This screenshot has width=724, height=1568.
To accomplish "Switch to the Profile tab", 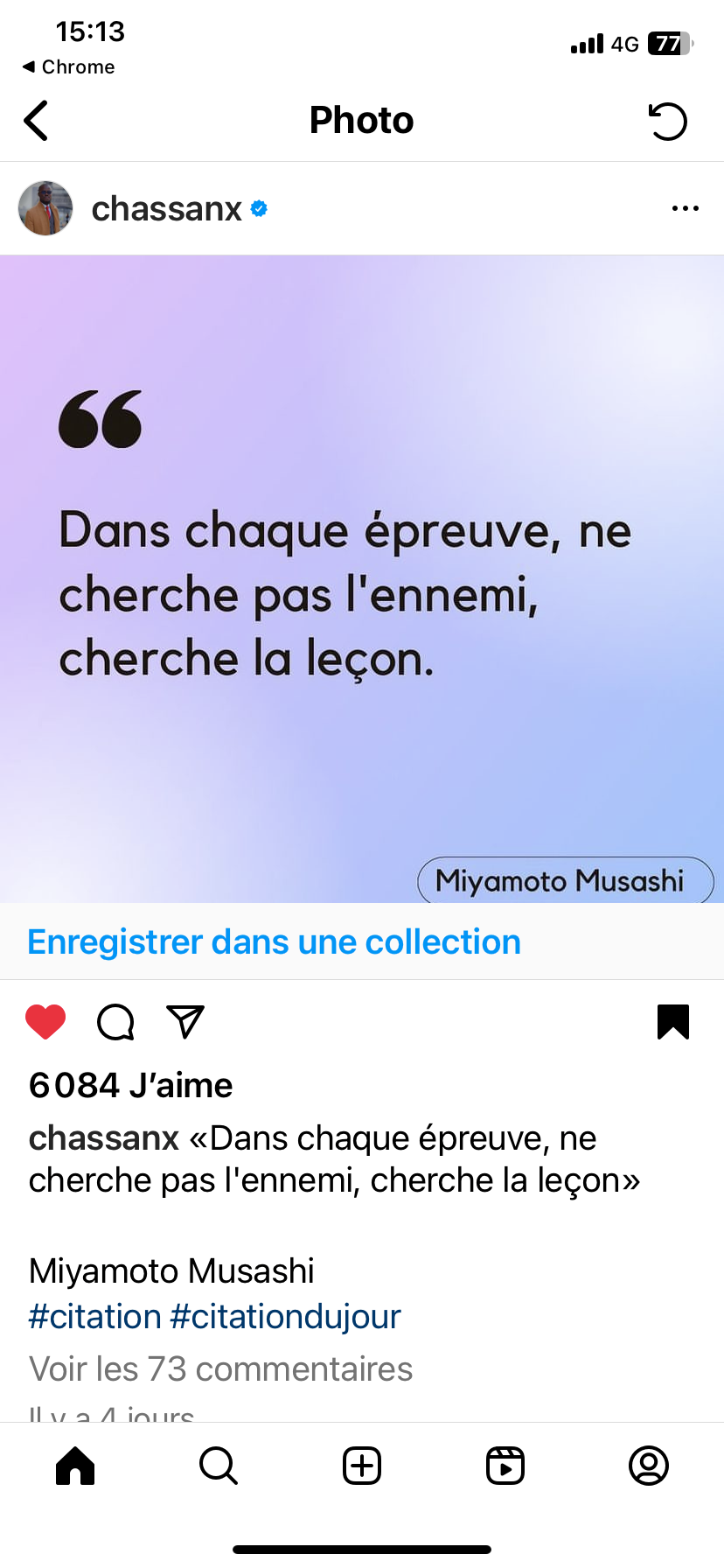I will 649,1466.
